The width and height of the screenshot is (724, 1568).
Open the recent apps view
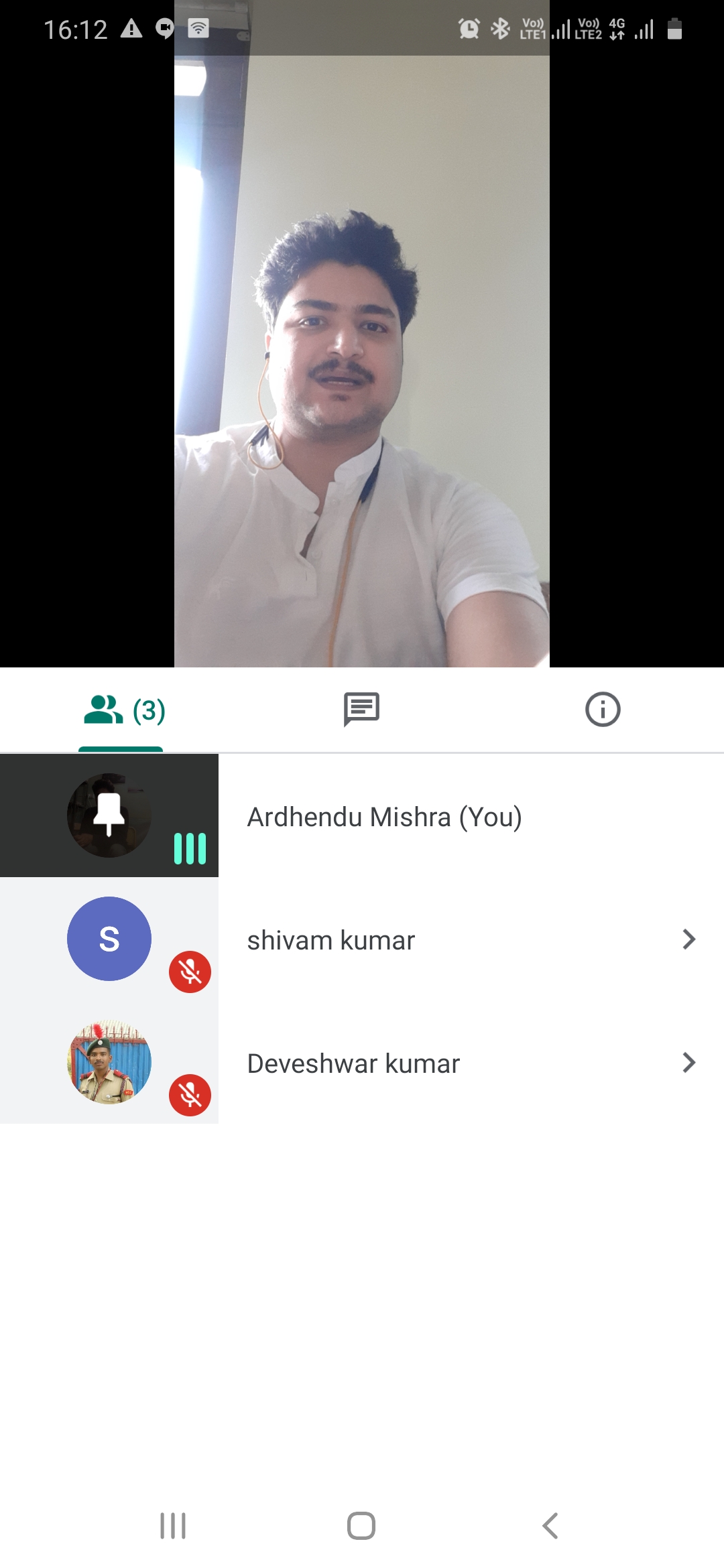click(173, 1526)
